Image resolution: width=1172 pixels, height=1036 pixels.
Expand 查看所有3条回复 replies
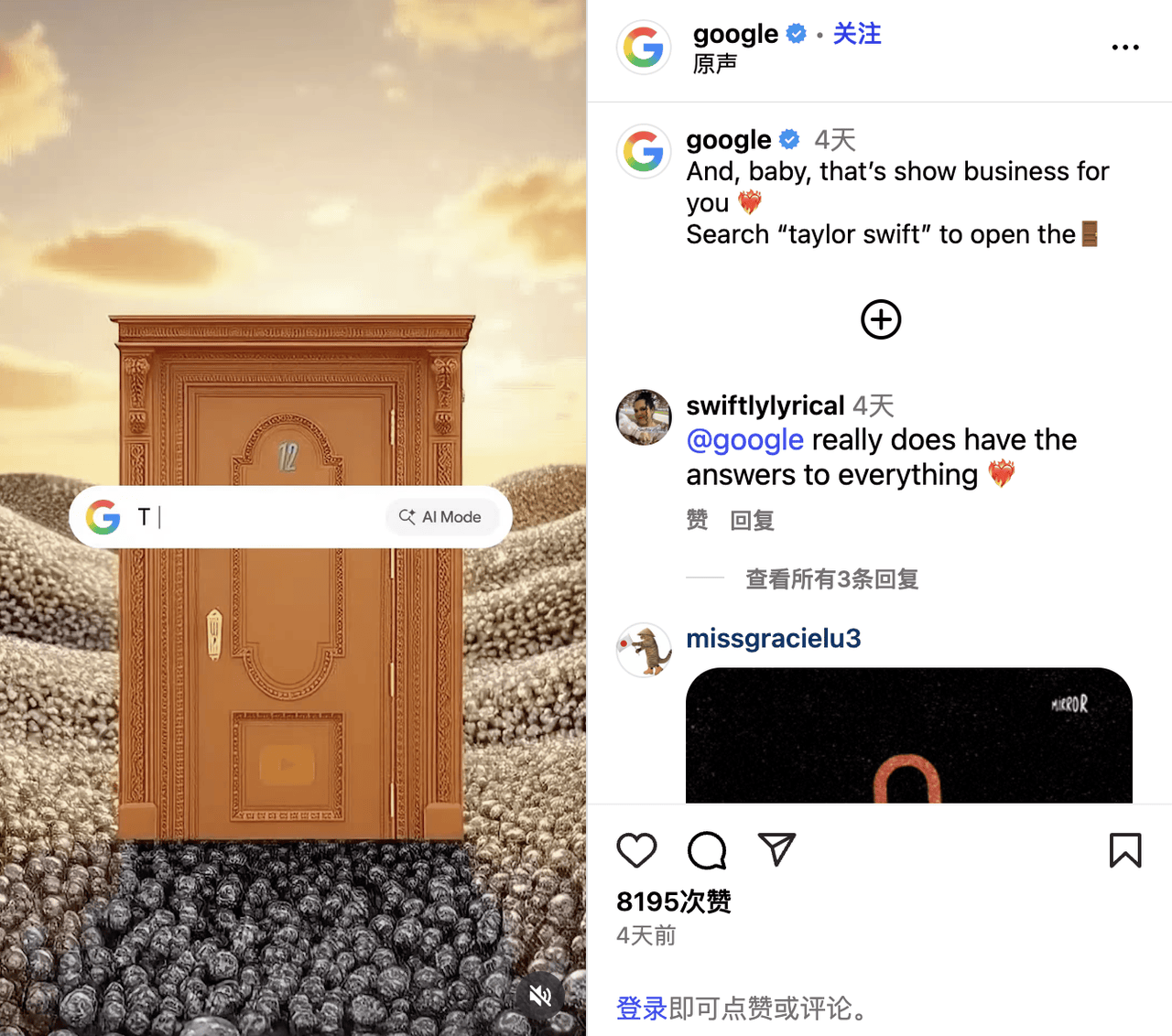pos(831,578)
